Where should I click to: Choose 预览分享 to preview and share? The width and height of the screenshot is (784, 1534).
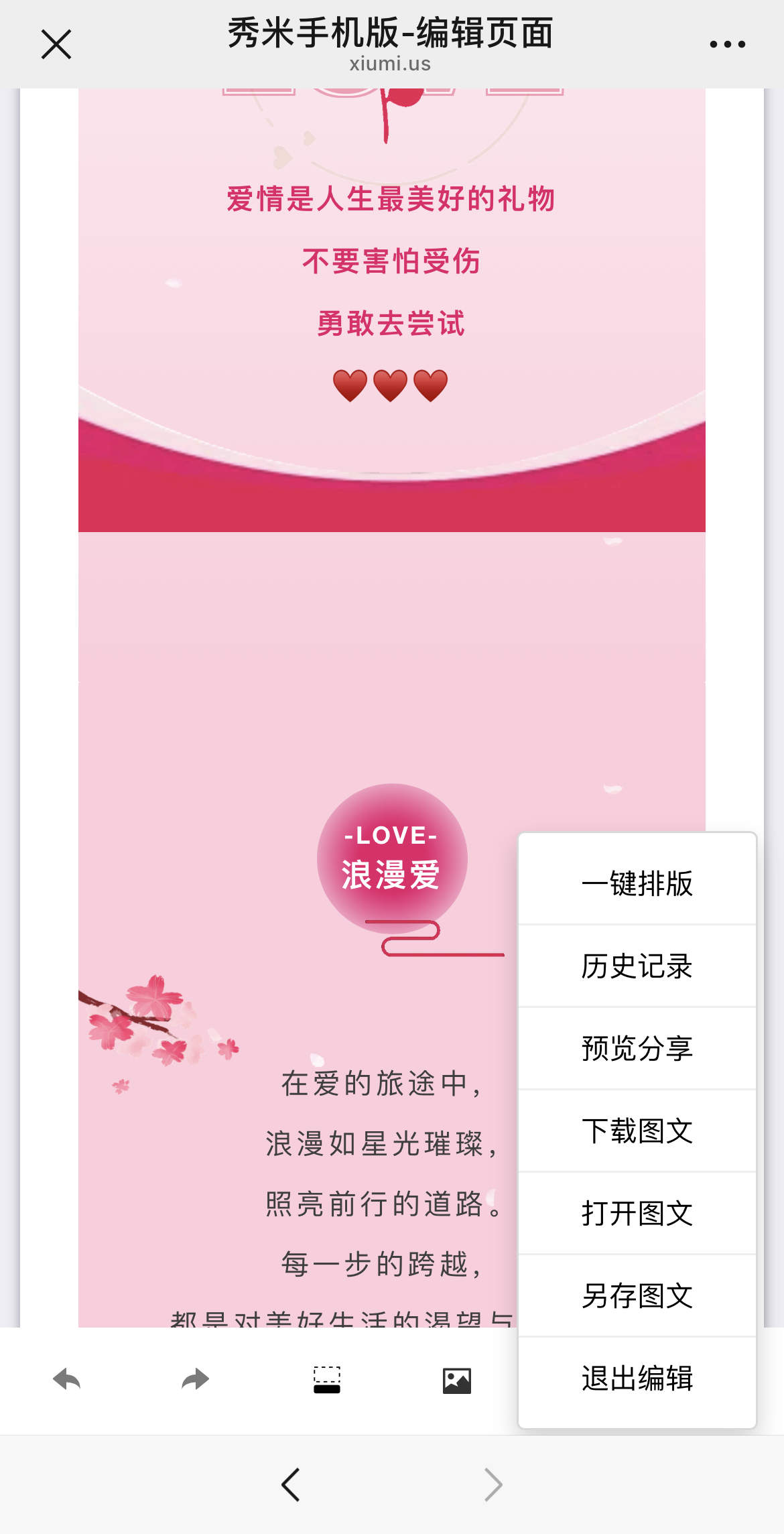[x=637, y=1048]
